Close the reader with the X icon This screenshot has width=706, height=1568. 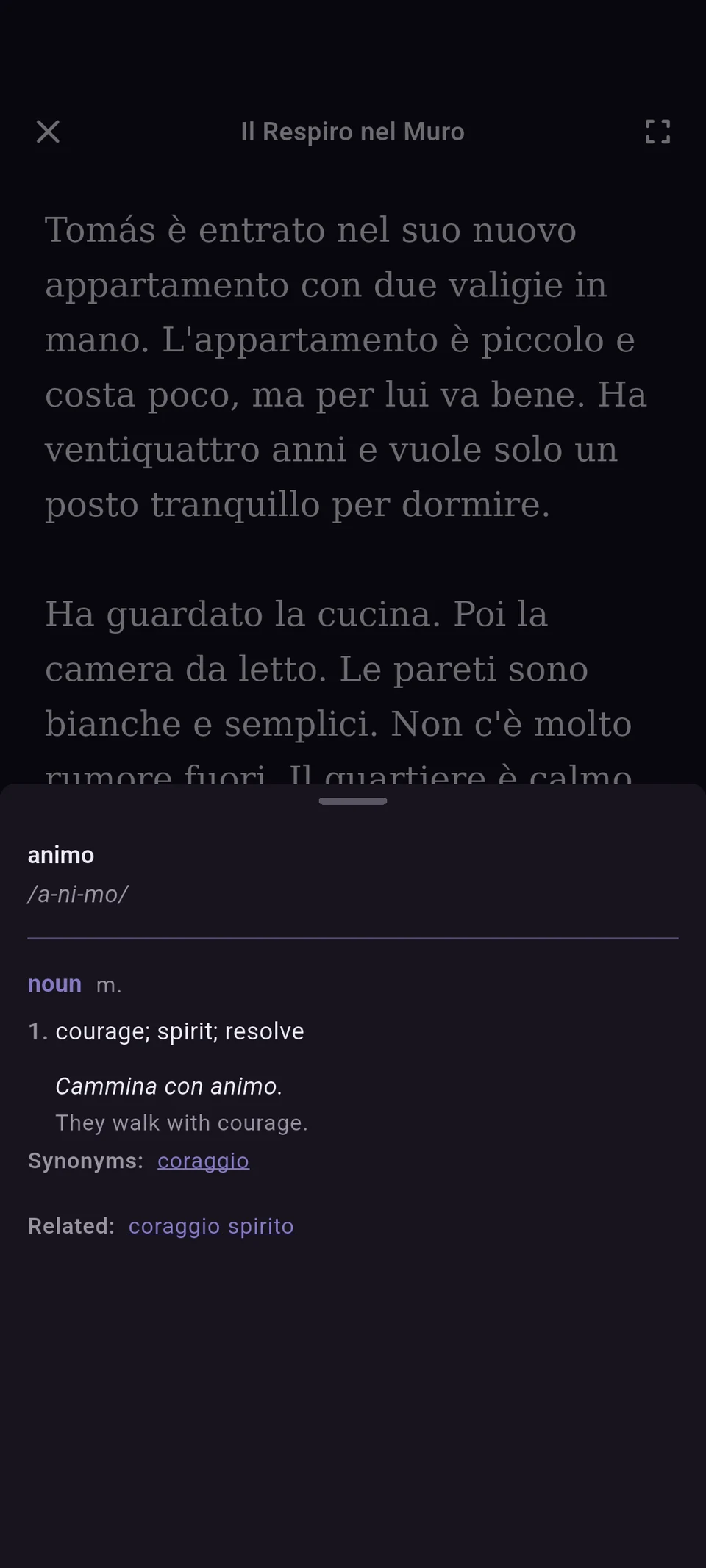point(48,132)
